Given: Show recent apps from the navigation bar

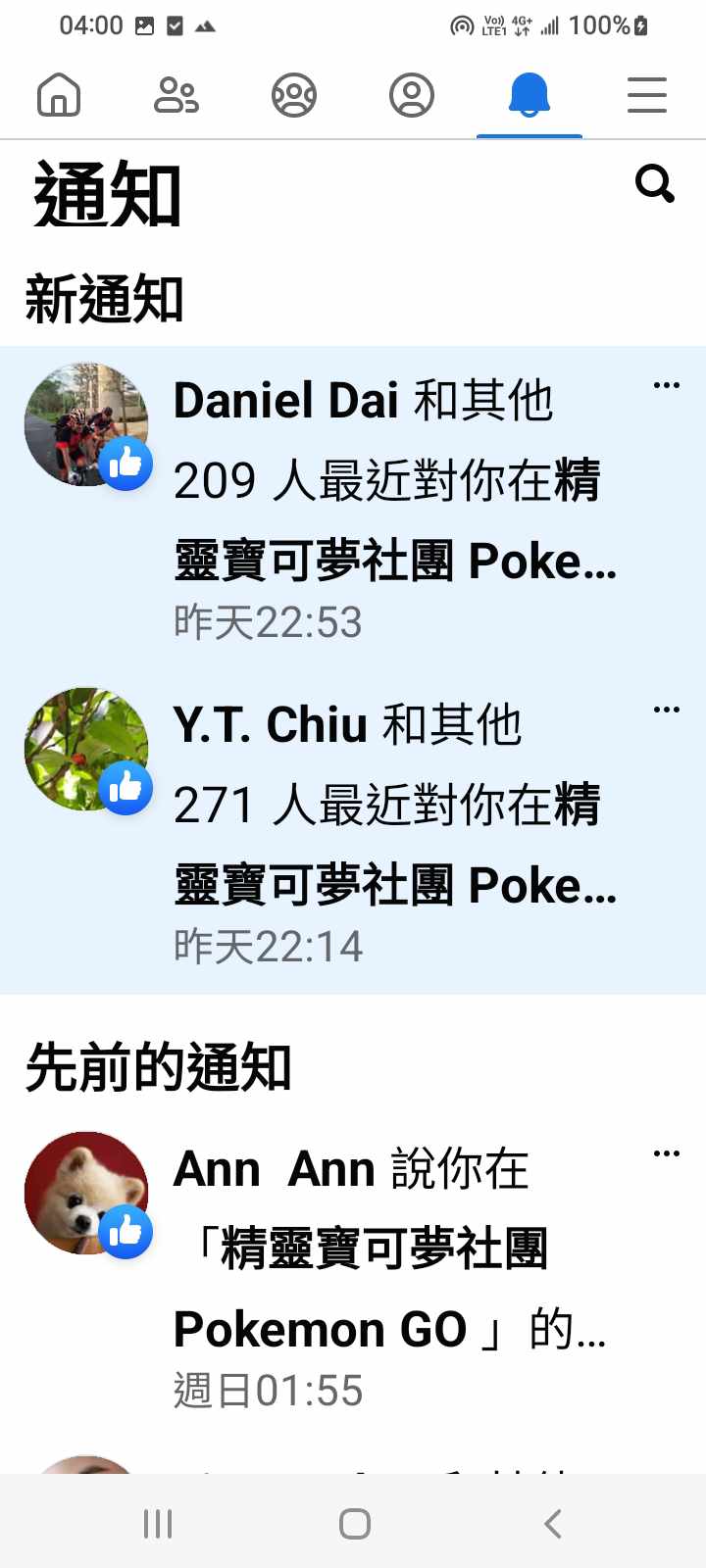Looking at the screenshot, I should tap(158, 1524).
